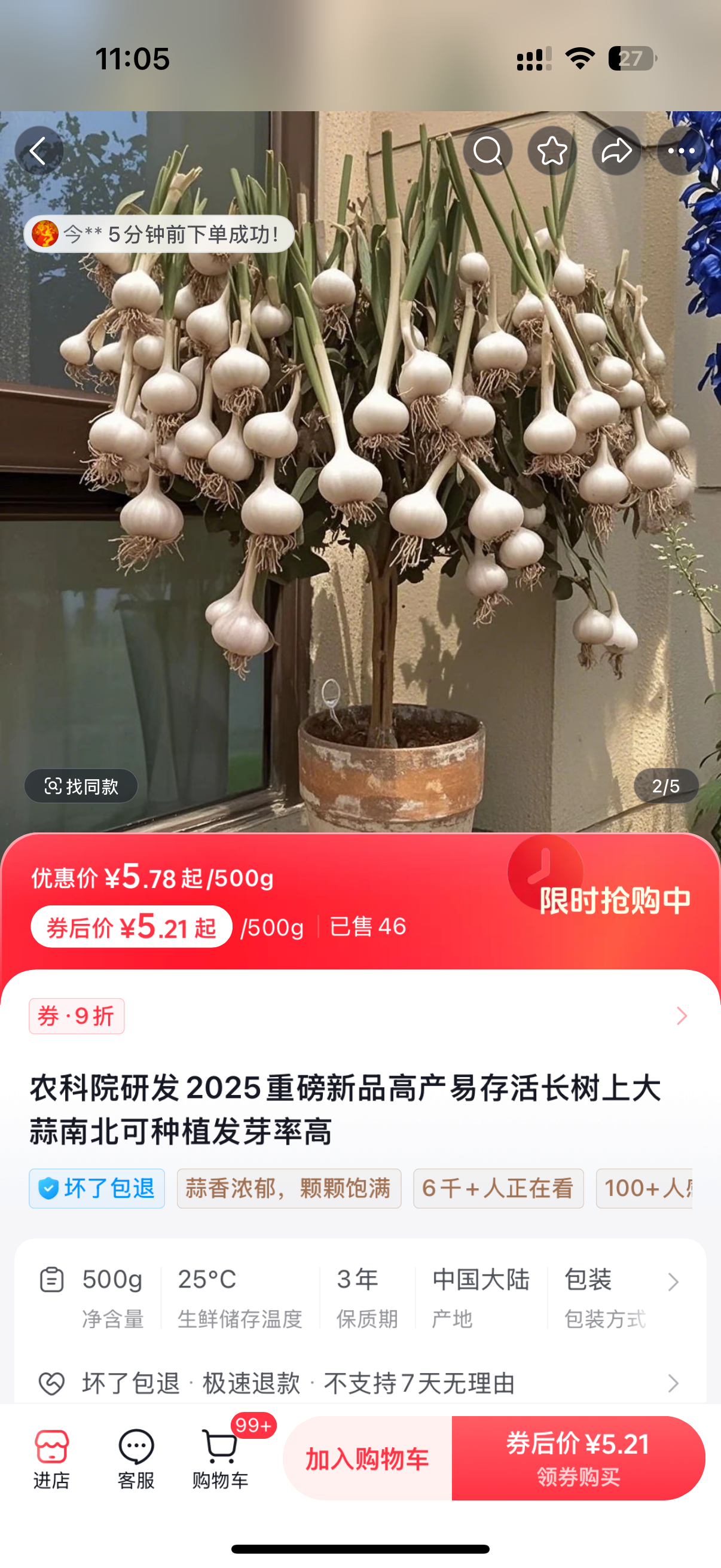Tap the 蒜香浓郁，颗颗饱满 tag
Image resolution: width=721 pixels, height=1568 pixels.
(288, 1188)
